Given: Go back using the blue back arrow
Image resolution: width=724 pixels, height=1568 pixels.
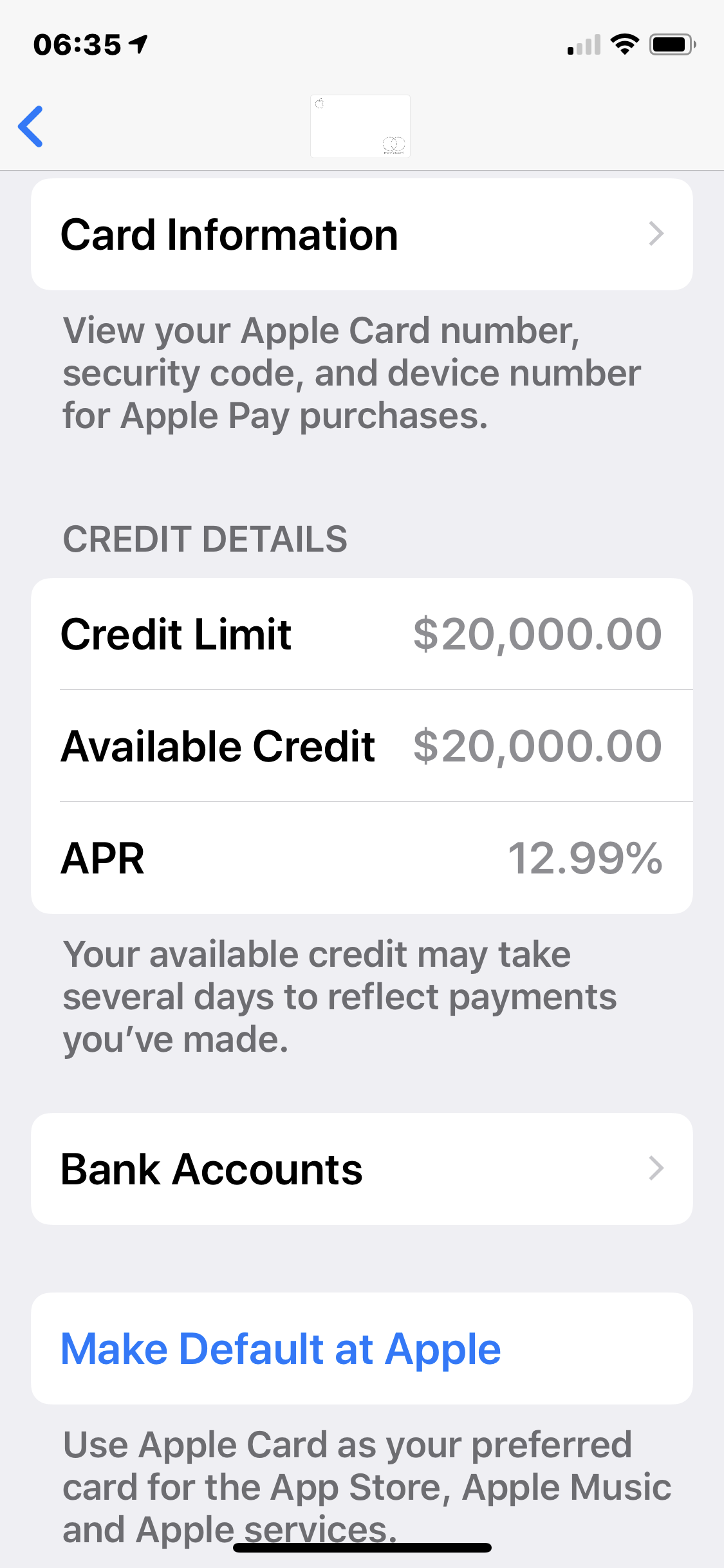Looking at the screenshot, I should (31, 126).
